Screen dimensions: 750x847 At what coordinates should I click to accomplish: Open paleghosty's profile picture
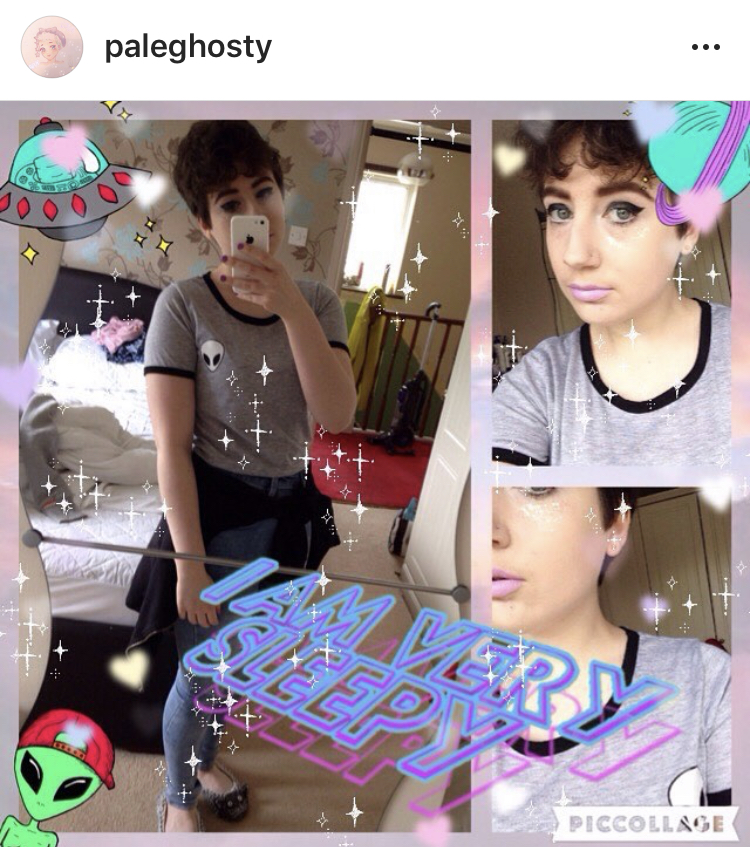pyautogui.click(x=52, y=47)
